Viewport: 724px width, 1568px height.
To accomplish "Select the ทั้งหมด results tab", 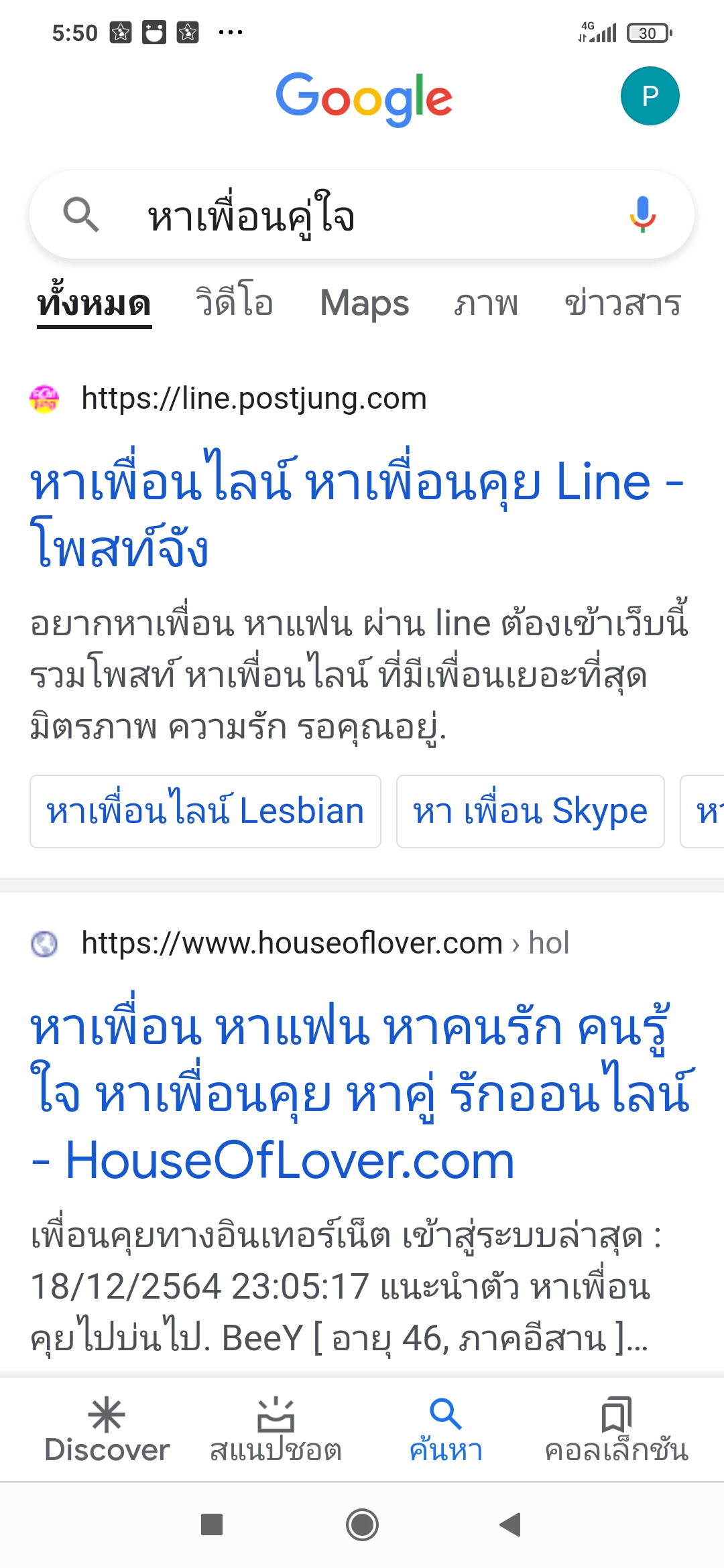I will point(94,303).
